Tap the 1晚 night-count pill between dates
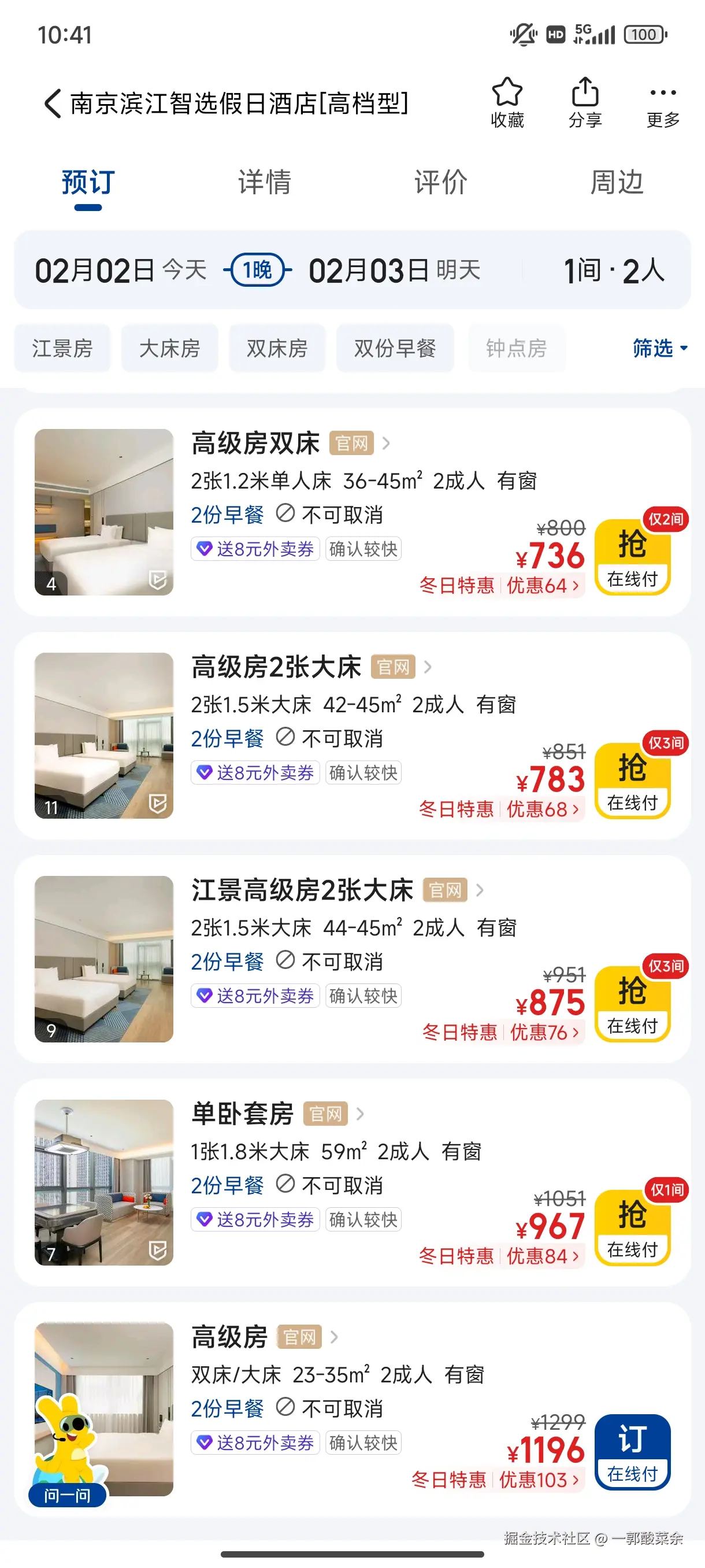 click(257, 269)
